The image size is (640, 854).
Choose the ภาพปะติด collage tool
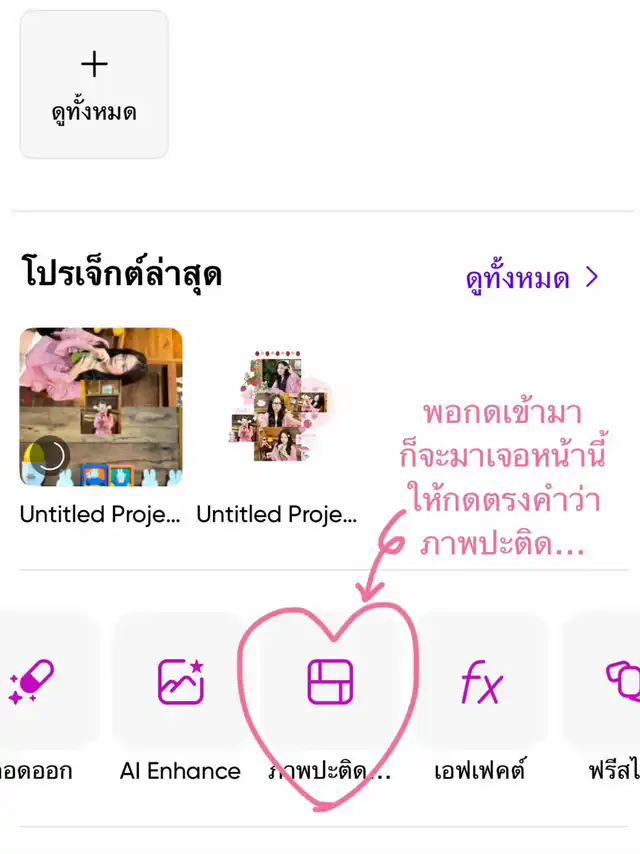(330, 701)
